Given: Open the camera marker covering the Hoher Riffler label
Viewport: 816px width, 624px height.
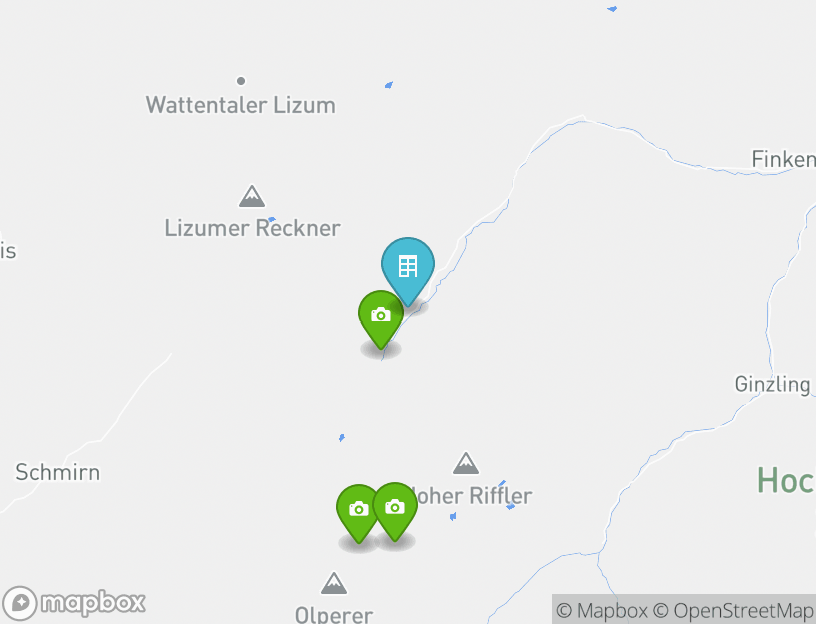Looking at the screenshot, I should [x=395, y=507].
